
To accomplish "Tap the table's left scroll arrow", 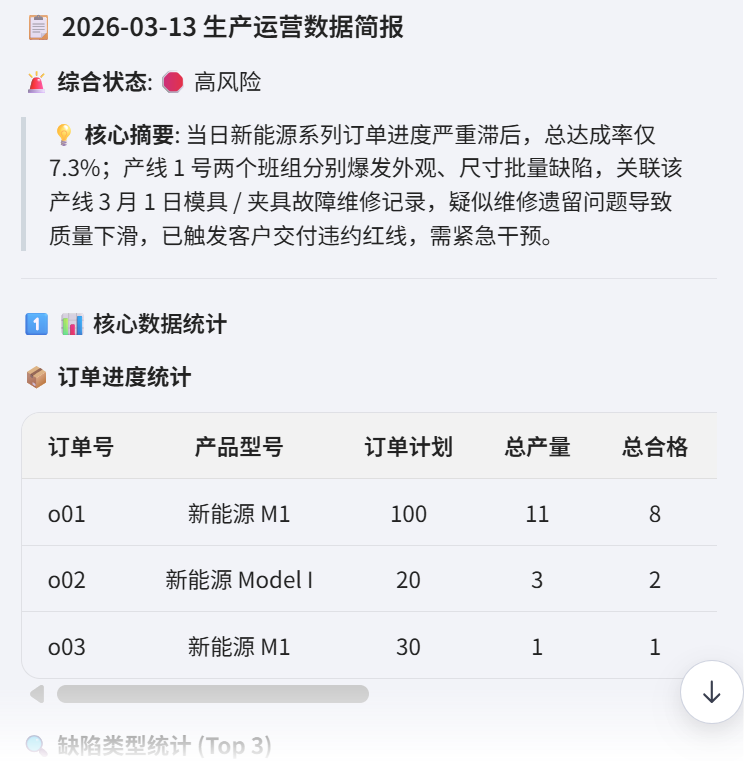I will tap(37, 694).
